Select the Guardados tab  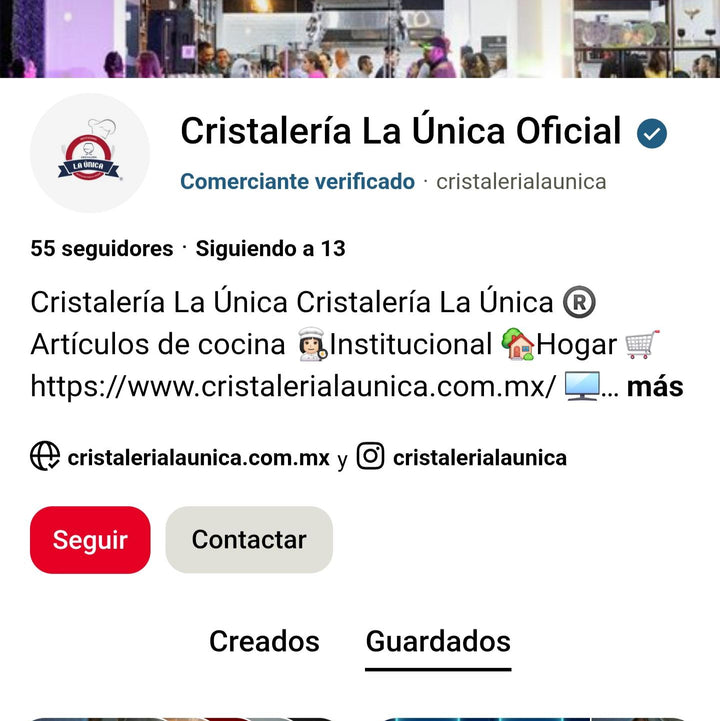coord(438,641)
